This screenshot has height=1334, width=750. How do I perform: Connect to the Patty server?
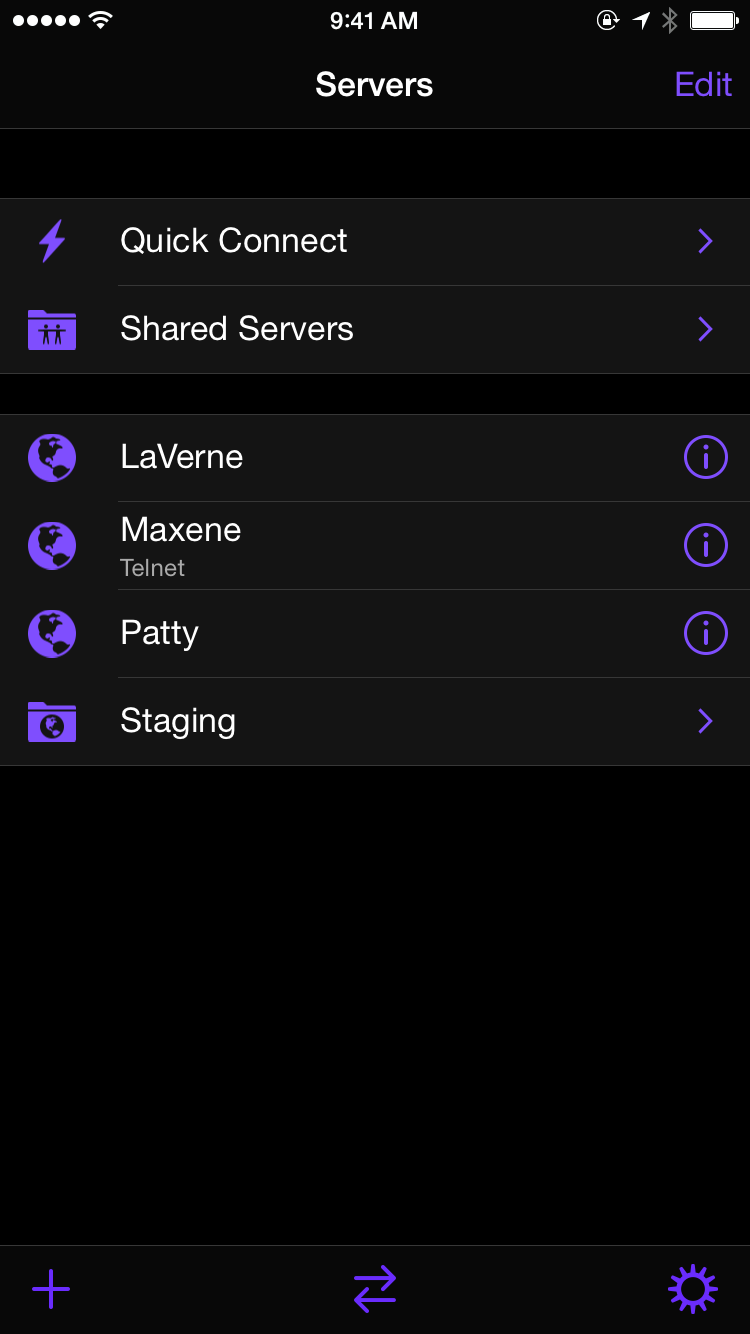click(340, 634)
